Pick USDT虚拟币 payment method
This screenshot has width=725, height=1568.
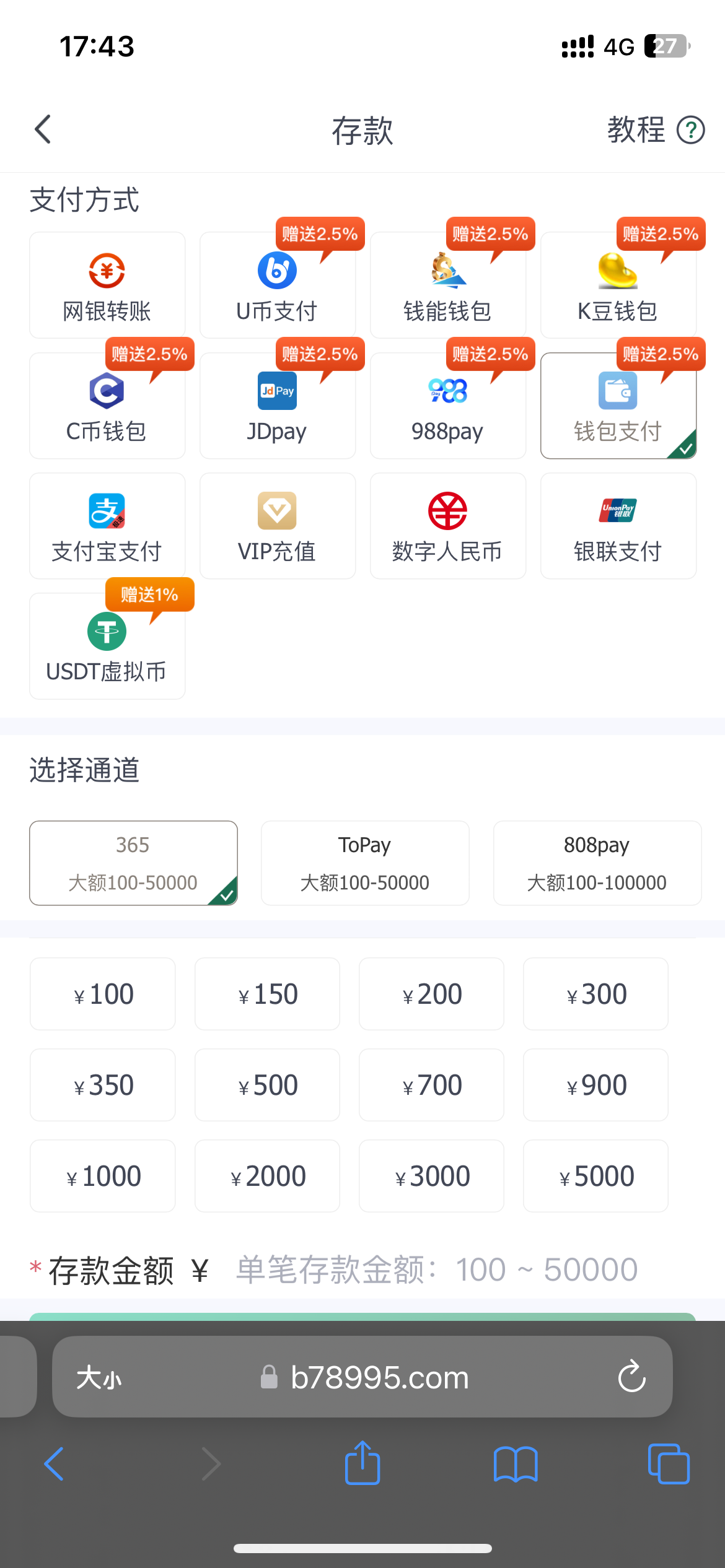tap(107, 646)
